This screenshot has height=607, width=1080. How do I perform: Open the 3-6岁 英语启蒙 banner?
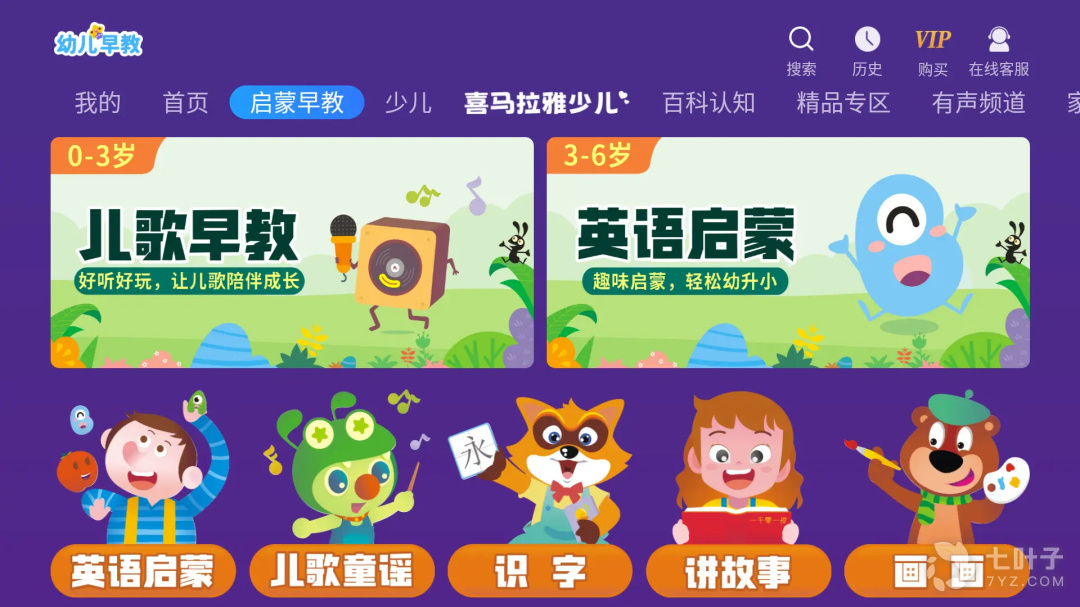(788, 252)
